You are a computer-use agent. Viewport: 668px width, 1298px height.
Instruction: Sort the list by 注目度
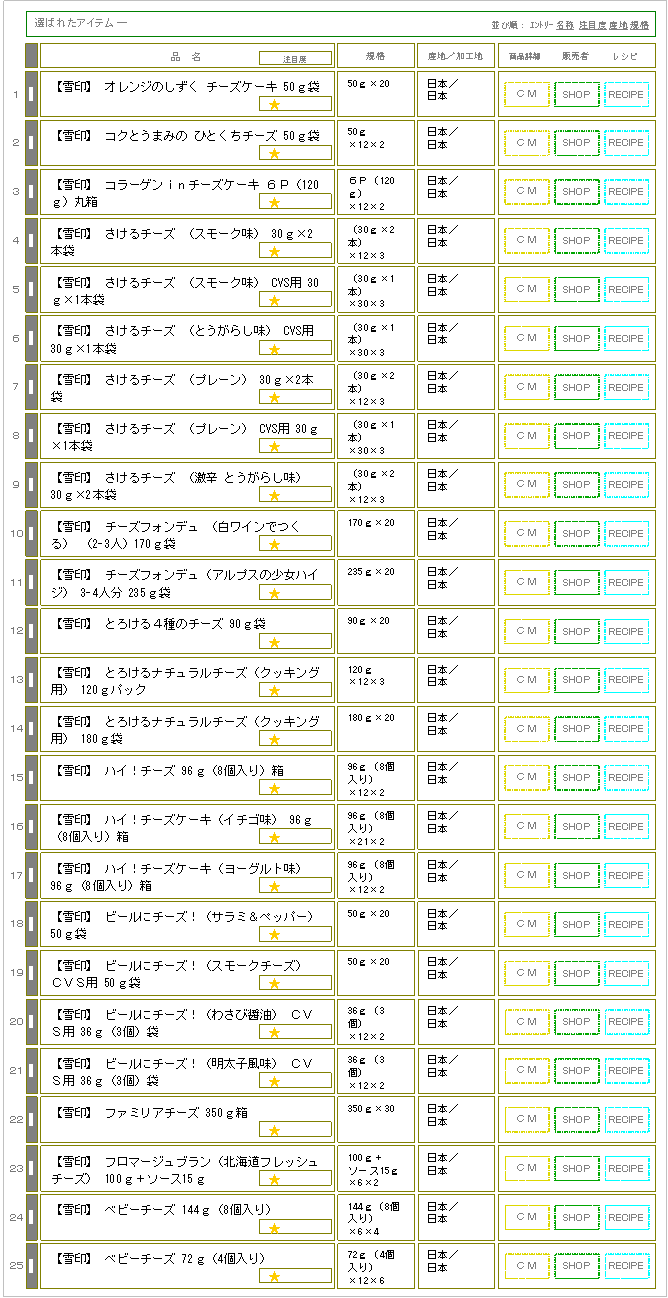point(589,23)
